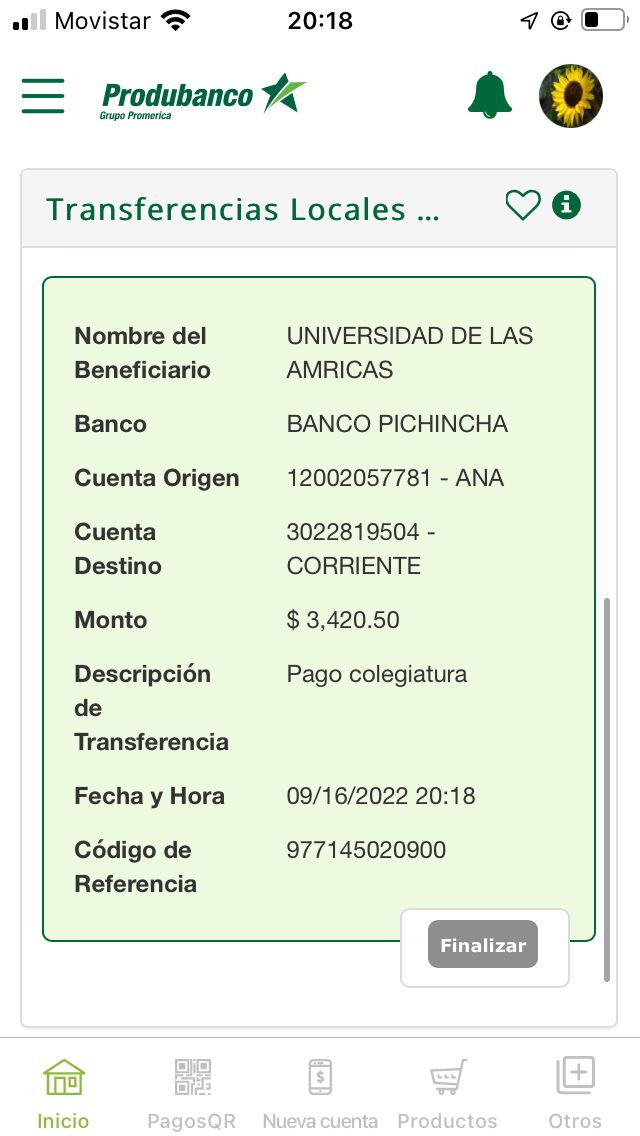Go to the Inicio tab
This screenshot has width=640, height=1136.
64,1092
